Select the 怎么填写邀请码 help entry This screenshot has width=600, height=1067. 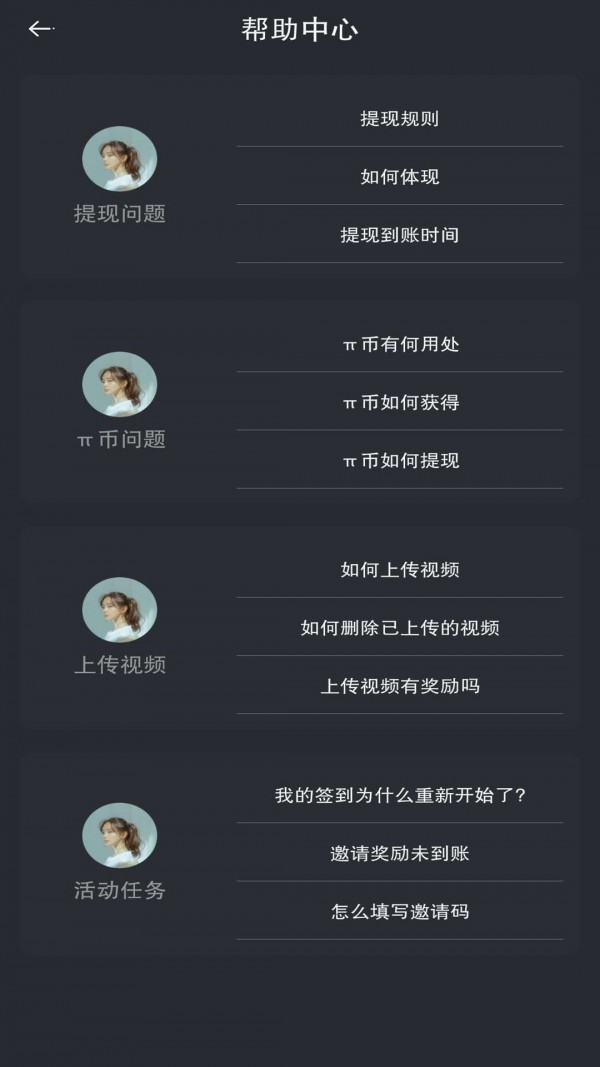(399, 912)
